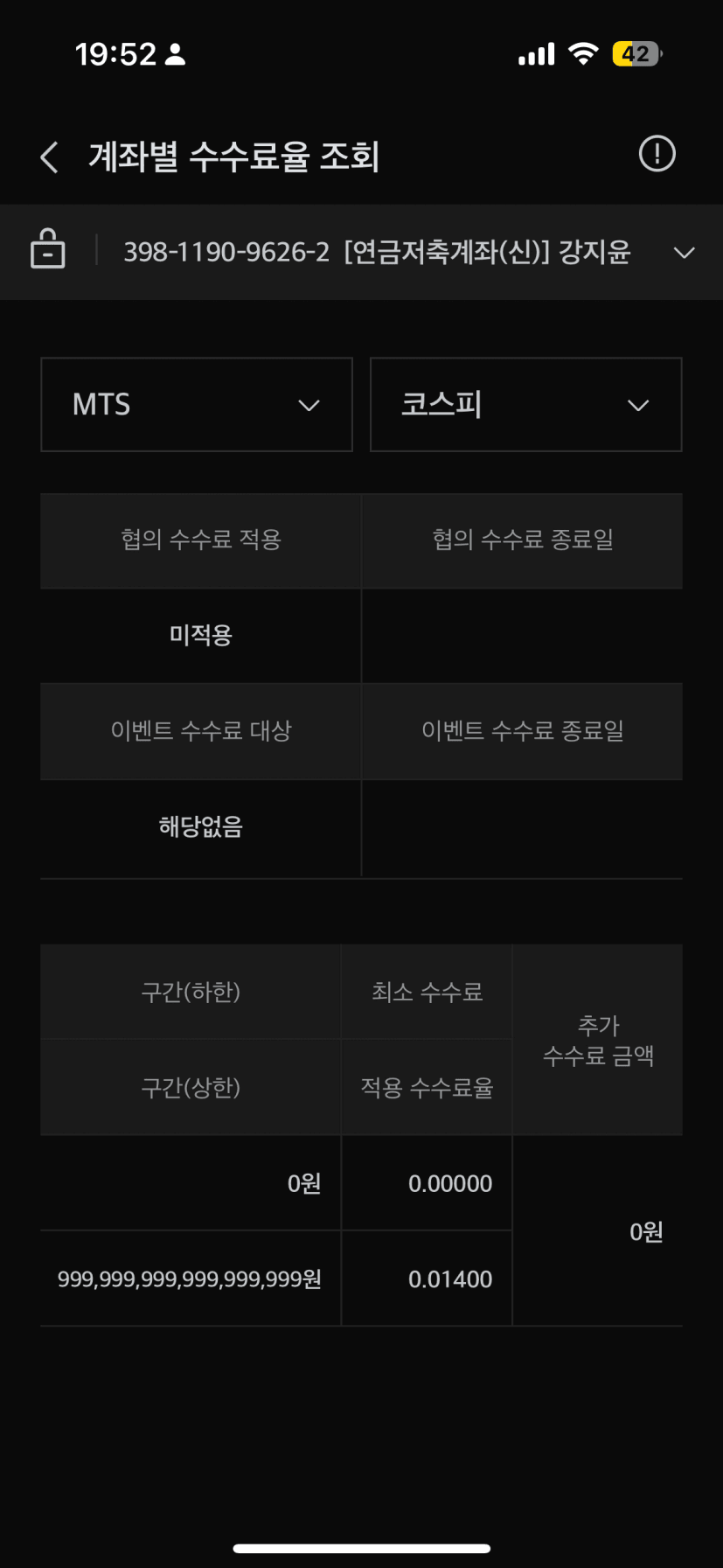Open the info exclamation icon

click(x=657, y=154)
